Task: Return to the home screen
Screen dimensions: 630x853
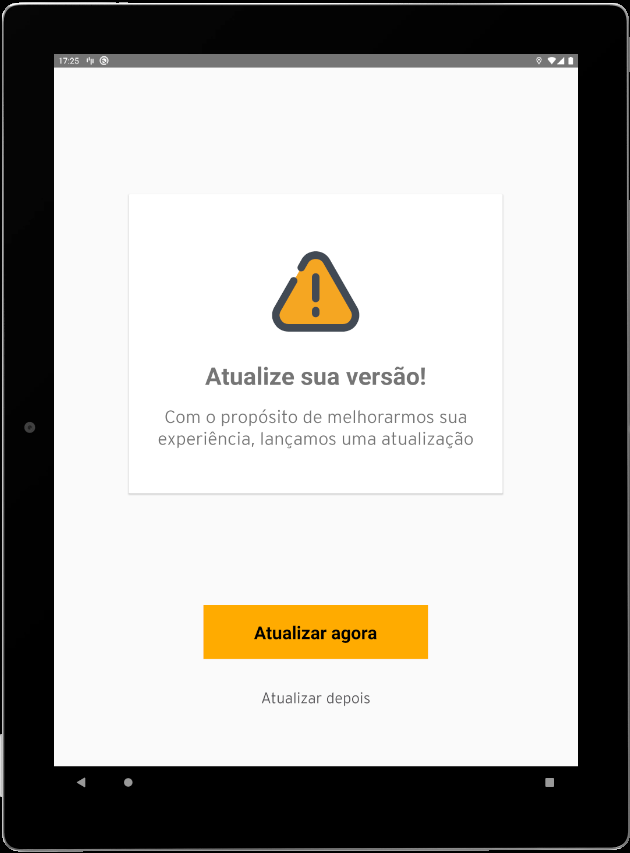Action: (x=128, y=782)
